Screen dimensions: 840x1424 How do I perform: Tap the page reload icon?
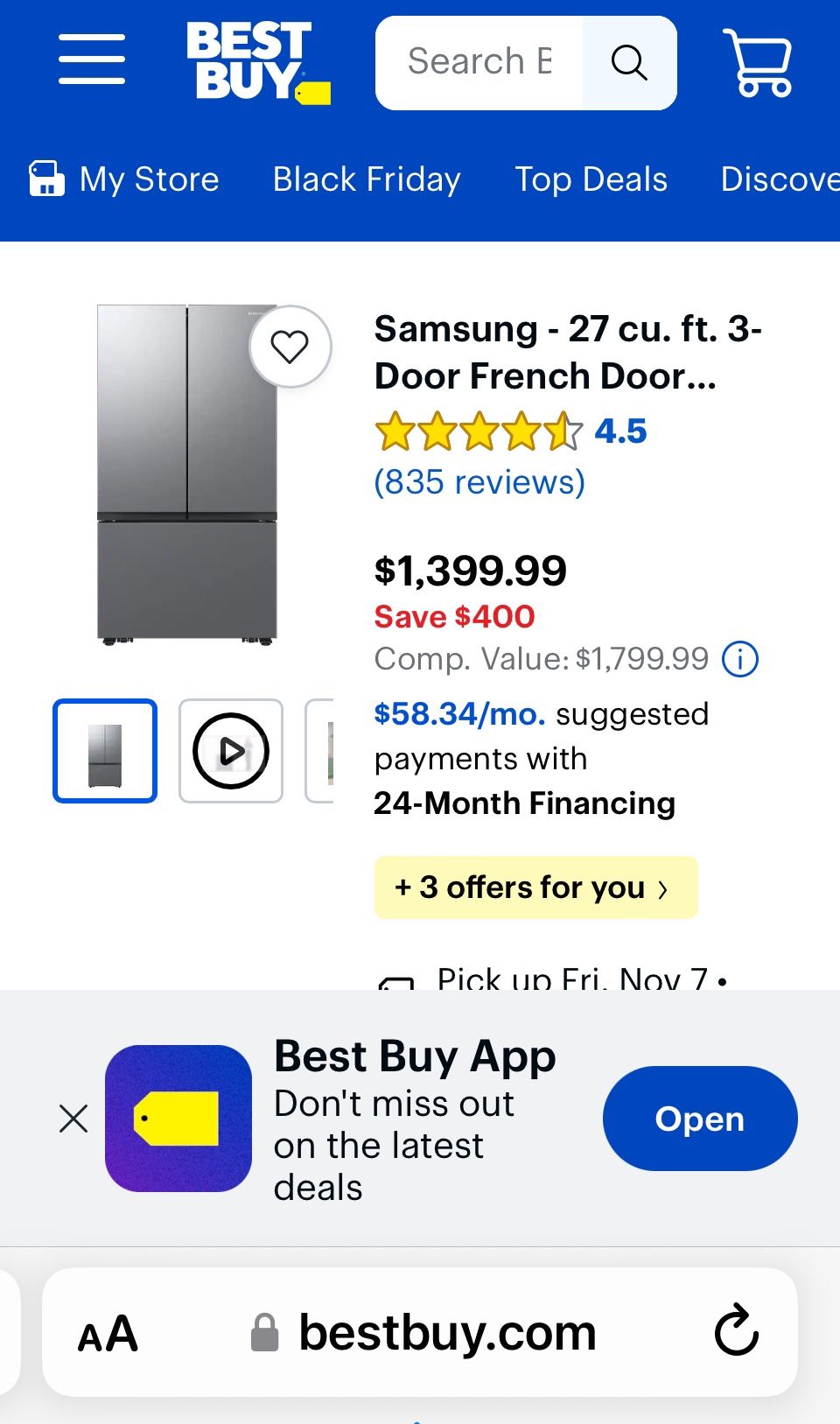(x=738, y=1332)
